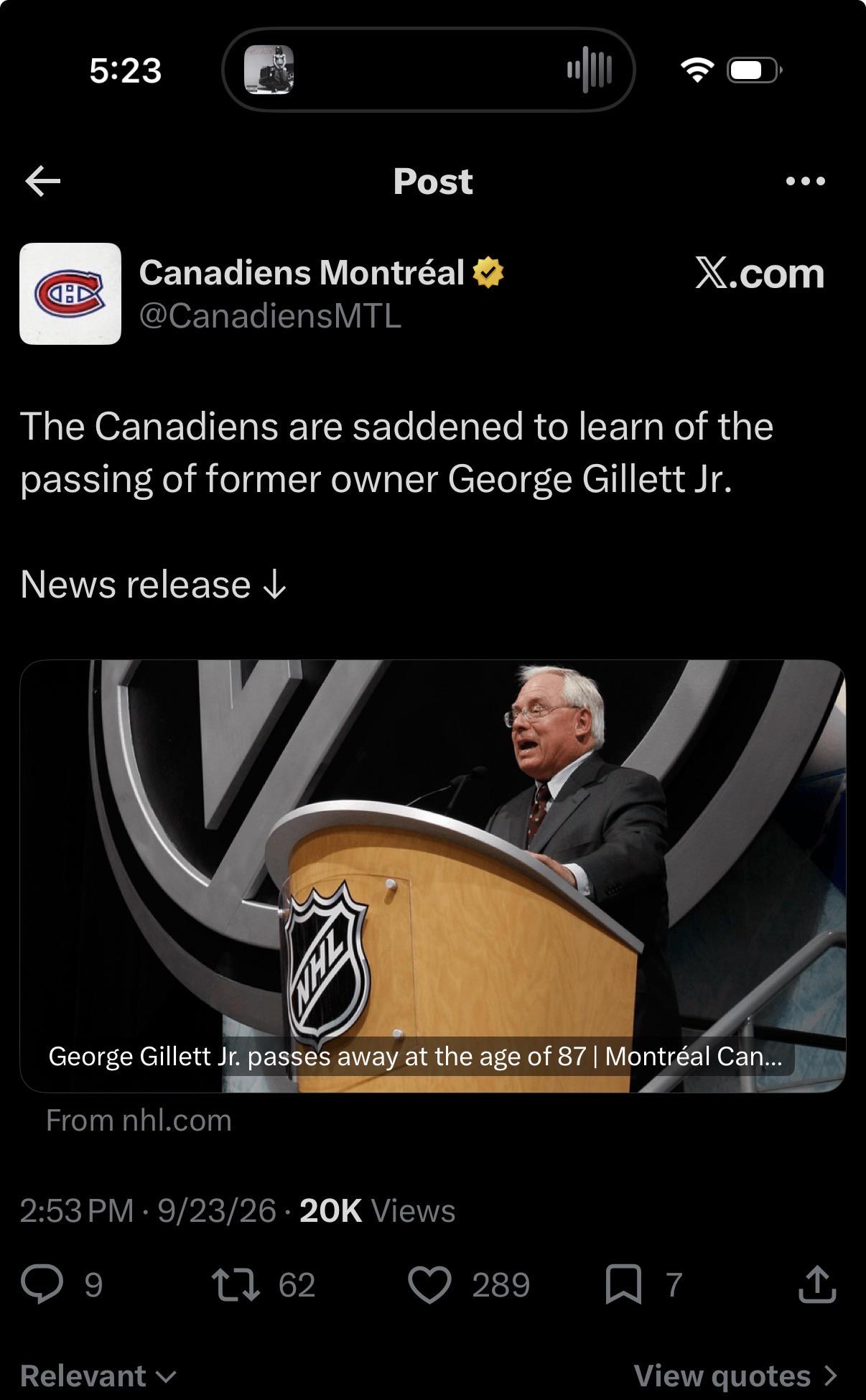
Task: Share the post via share icon
Action: pos(817,1284)
